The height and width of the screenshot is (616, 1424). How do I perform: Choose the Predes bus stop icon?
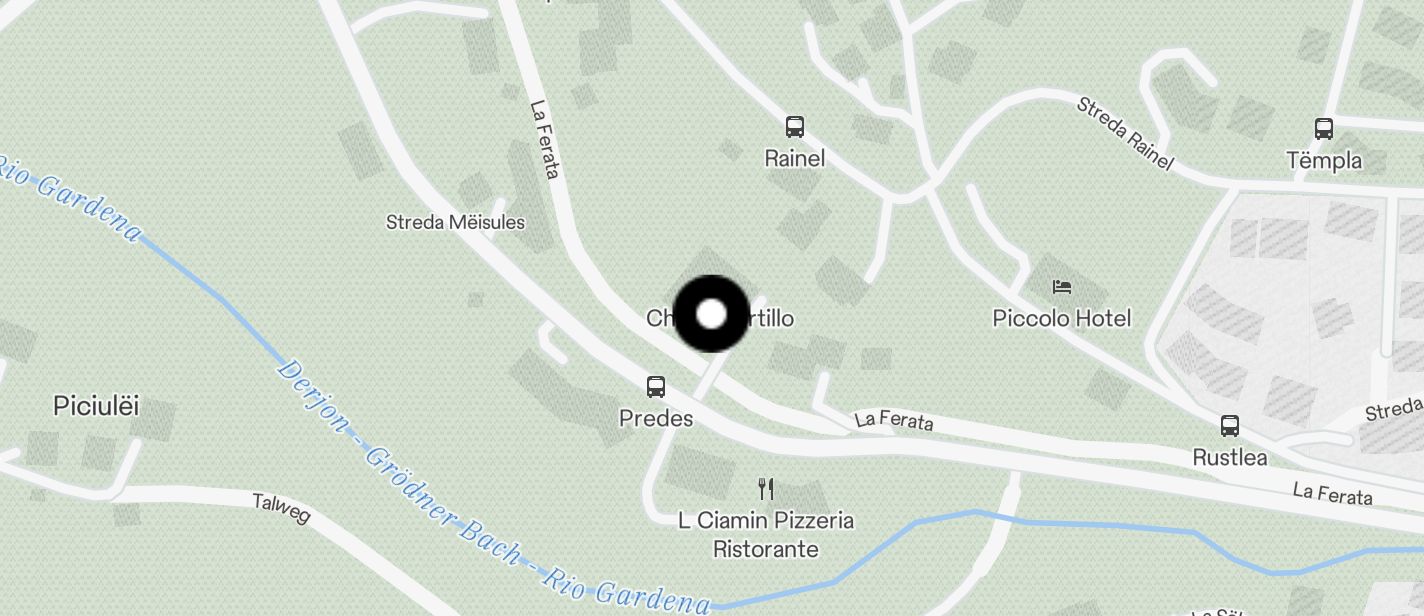[656, 387]
